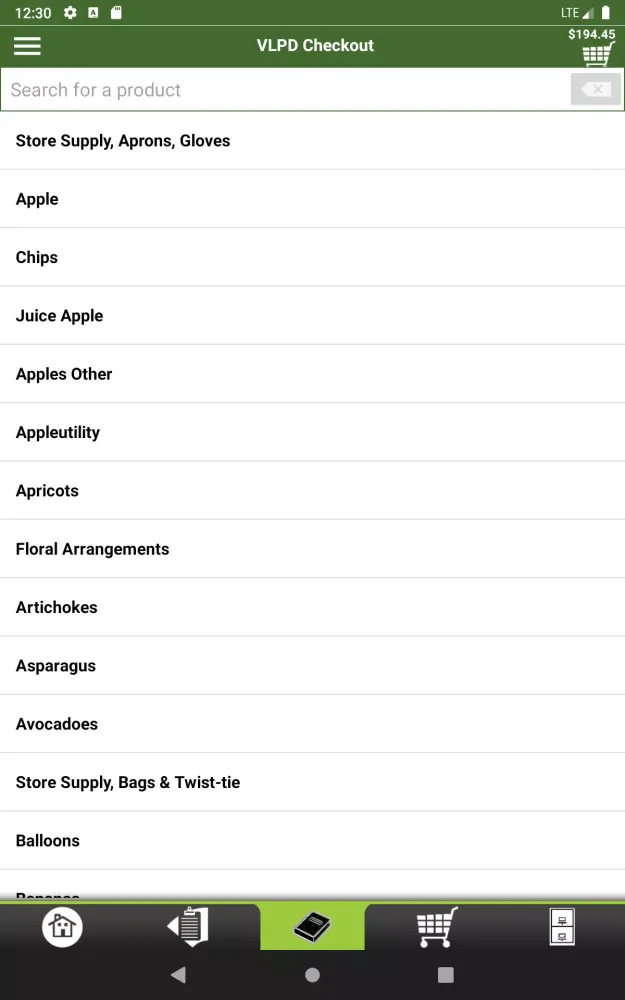The image size is (625, 1000).
Task: Open the Apricots row
Action: pos(312,491)
